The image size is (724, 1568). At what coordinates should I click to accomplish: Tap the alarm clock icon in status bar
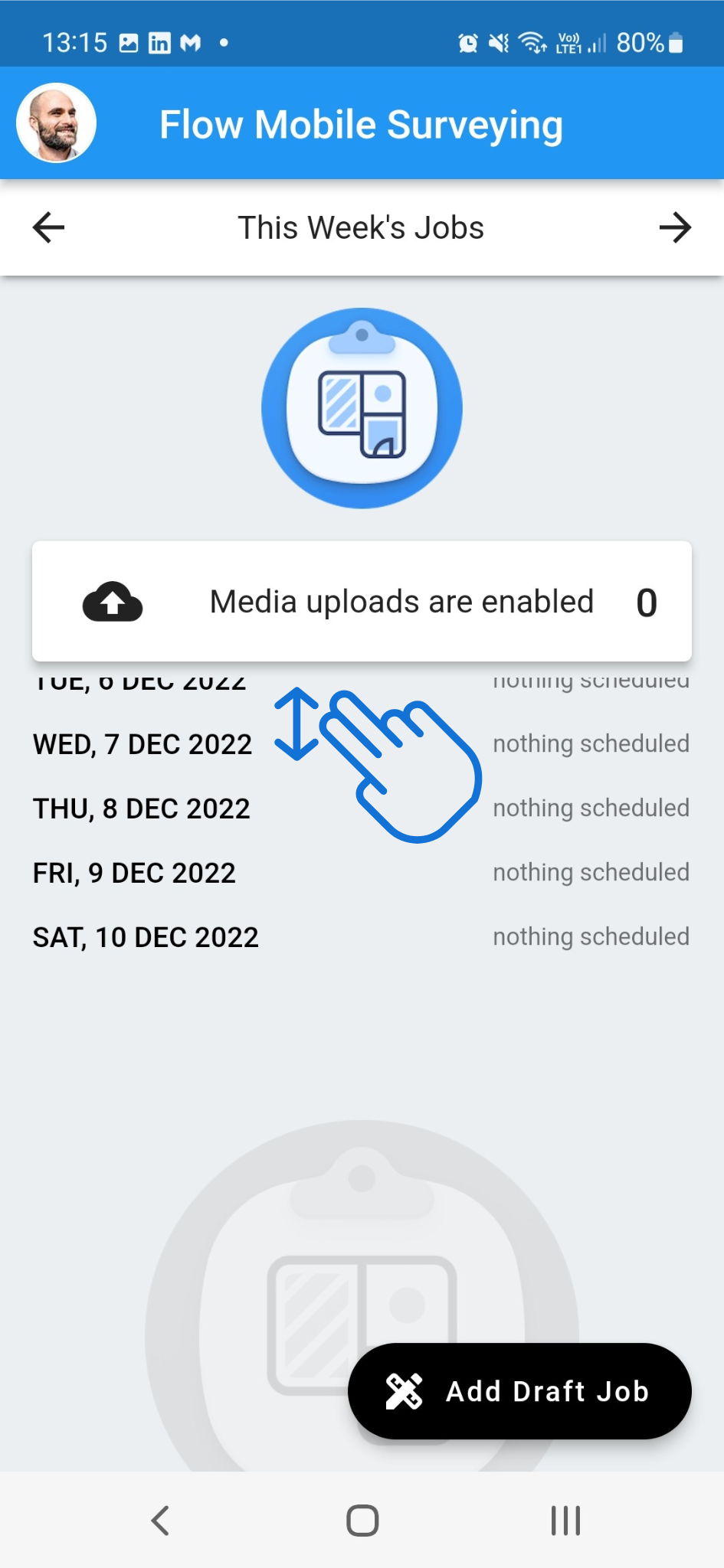pyautogui.click(x=467, y=42)
